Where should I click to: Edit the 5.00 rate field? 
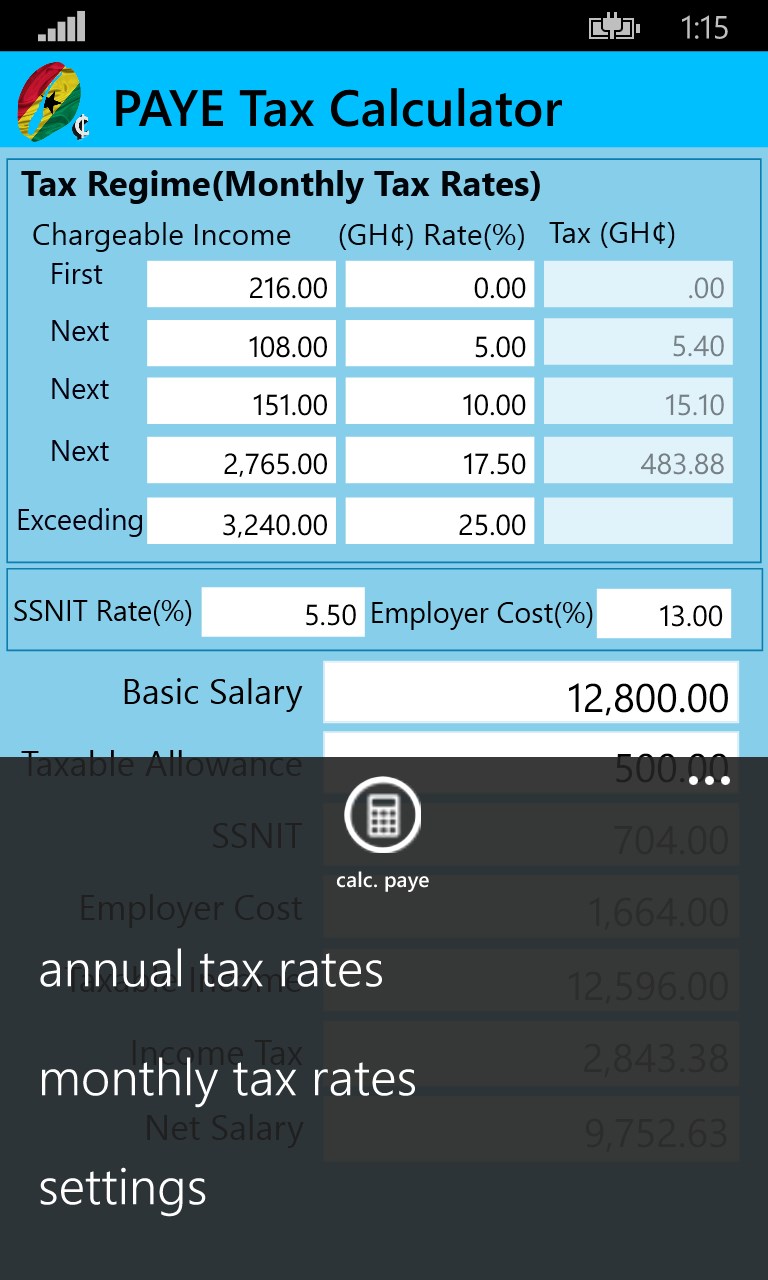(439, 343)
